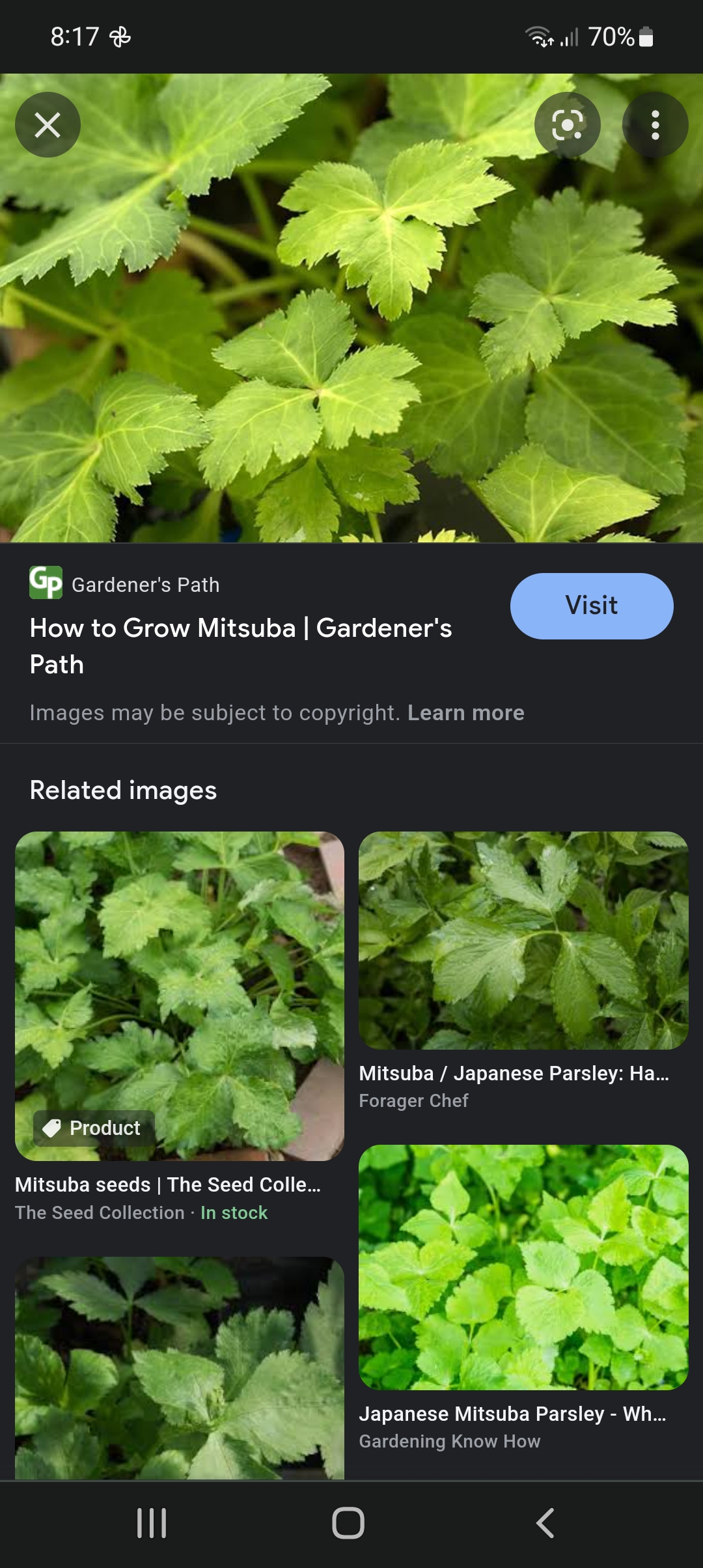Go back using system navigation
This screenshot has height=1568, width=703.
pyautogui.click(x=545, y=1523)
